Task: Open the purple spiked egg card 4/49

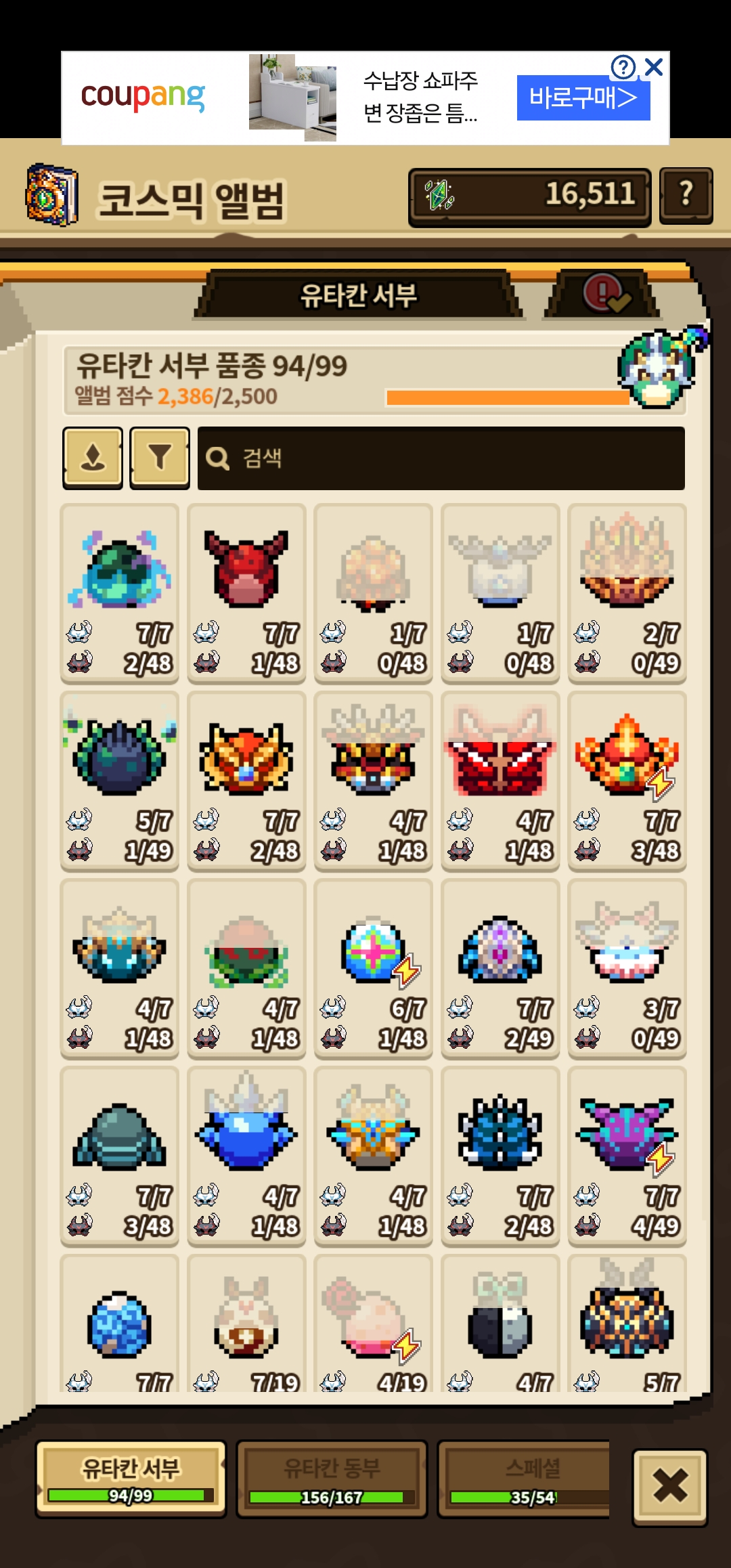Action: [x=627, y=1156]
